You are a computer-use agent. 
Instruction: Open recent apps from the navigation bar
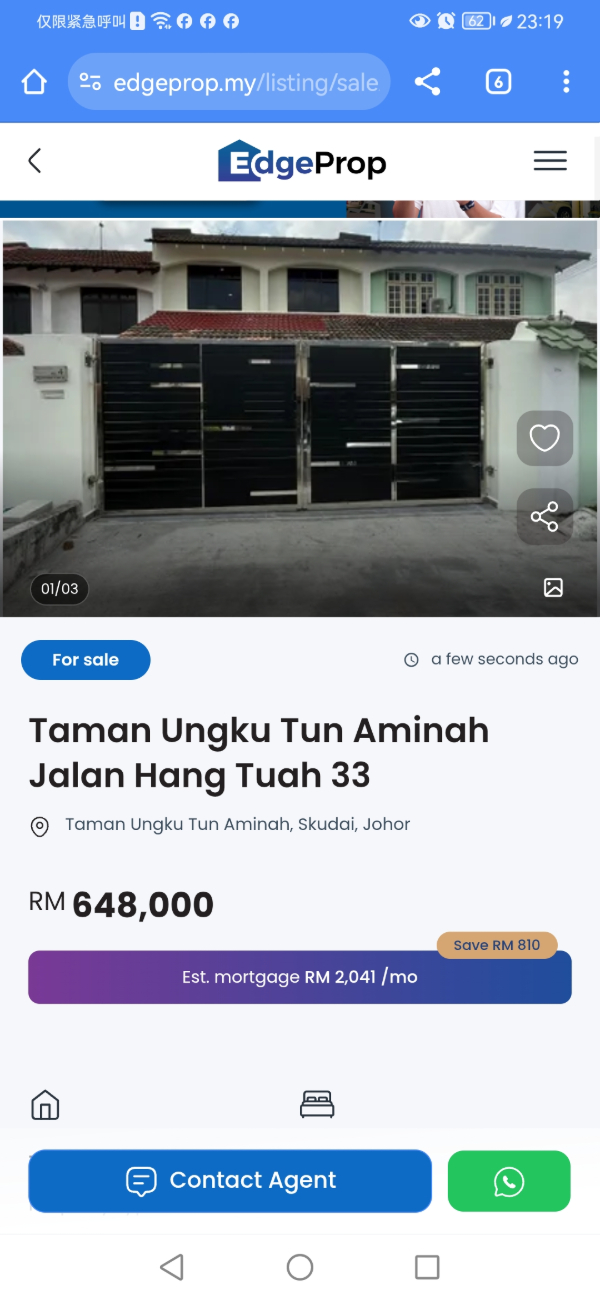427,1267
